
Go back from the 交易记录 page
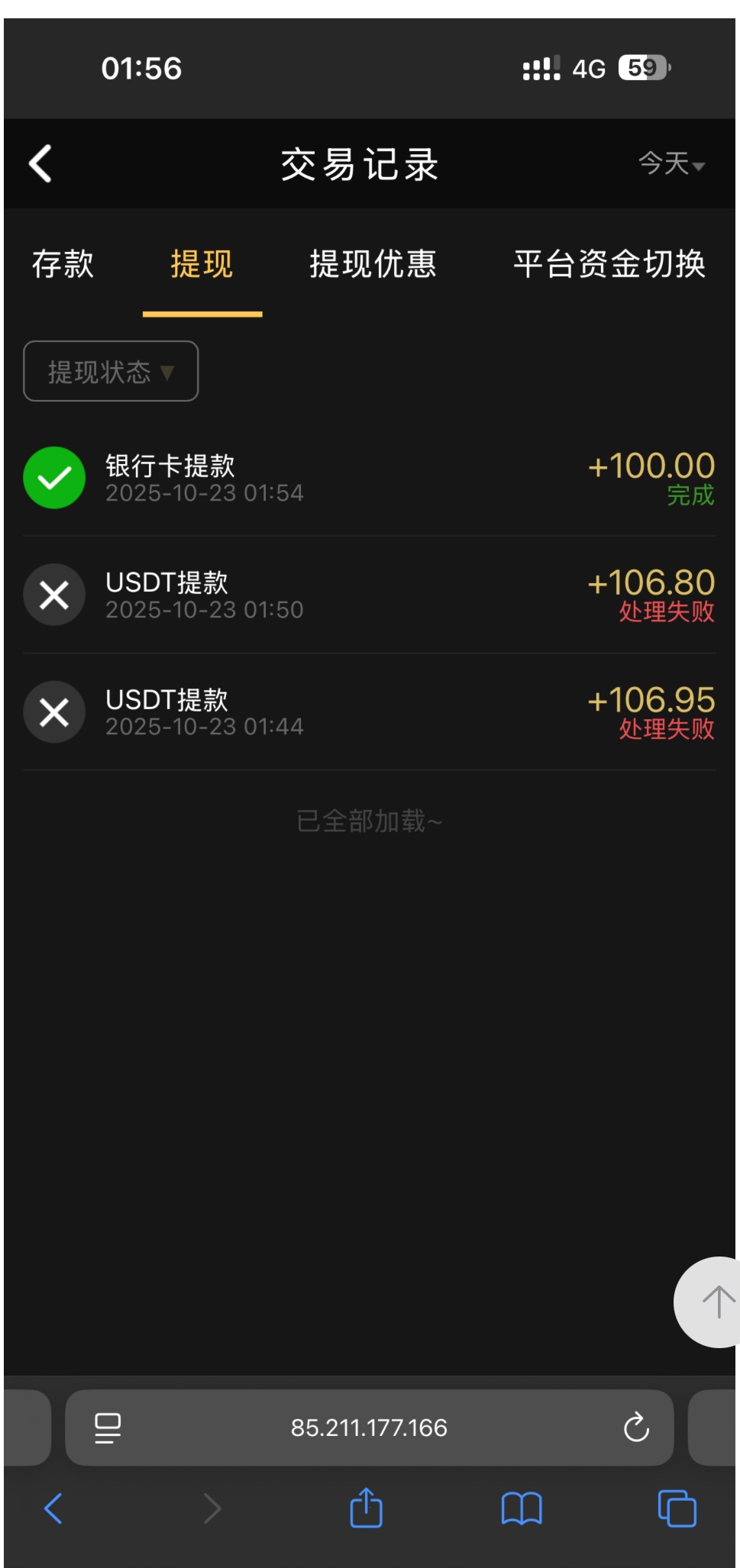coord(40,163)
